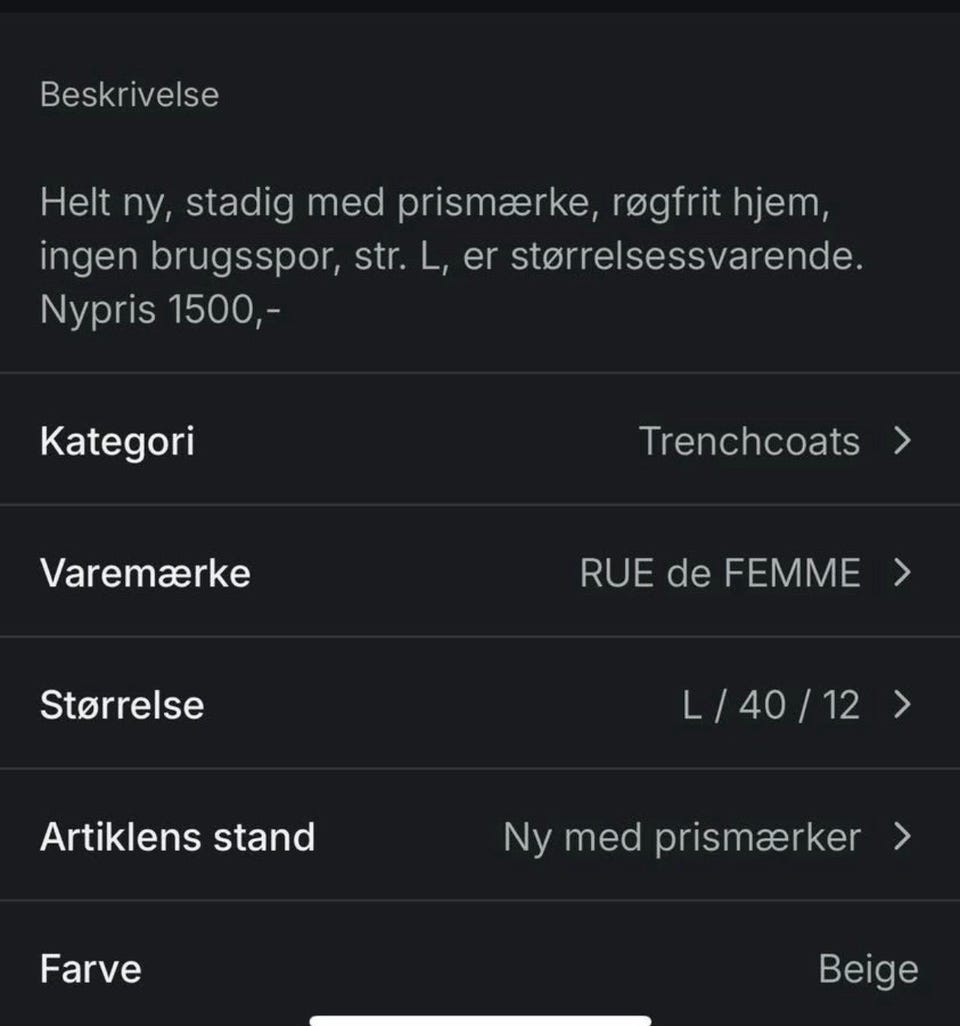Tap the Varemærke chevron arrow
Viewport: 960px width, 1026px height.
click(905, 573)
